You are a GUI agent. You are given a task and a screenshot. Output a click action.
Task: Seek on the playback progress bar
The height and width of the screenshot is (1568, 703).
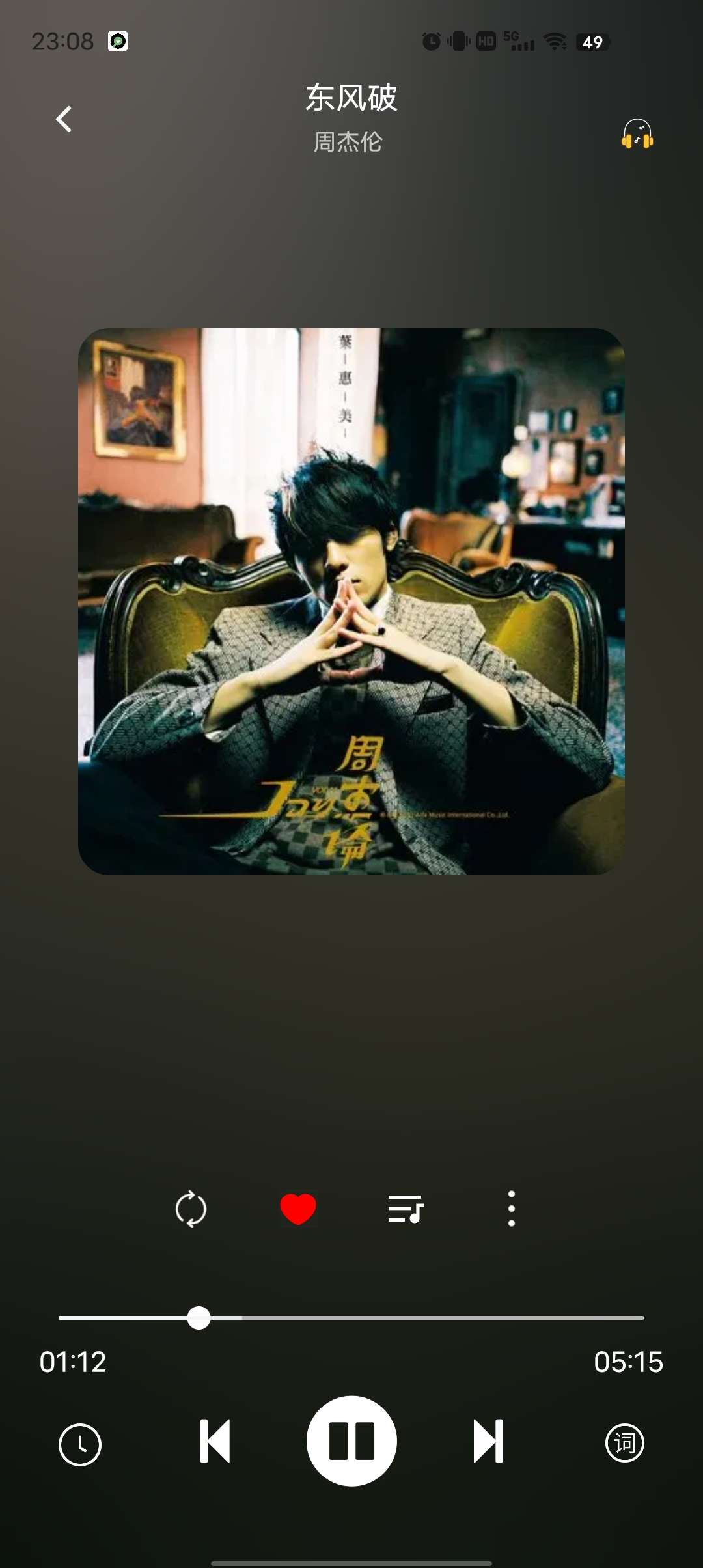[351, 1318]
